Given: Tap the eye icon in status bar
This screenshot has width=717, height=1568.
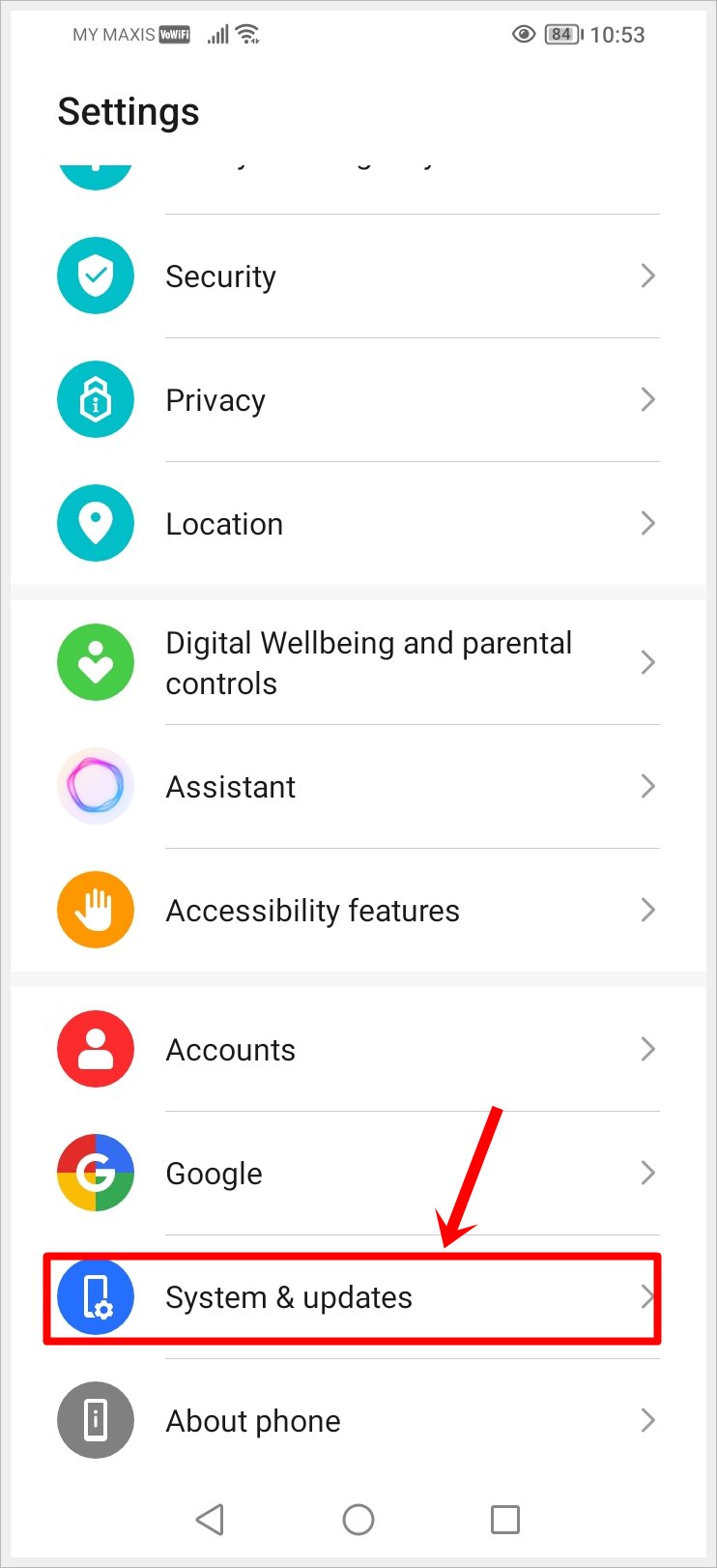Looking at the screenshot, I should (x=523, y=34).
